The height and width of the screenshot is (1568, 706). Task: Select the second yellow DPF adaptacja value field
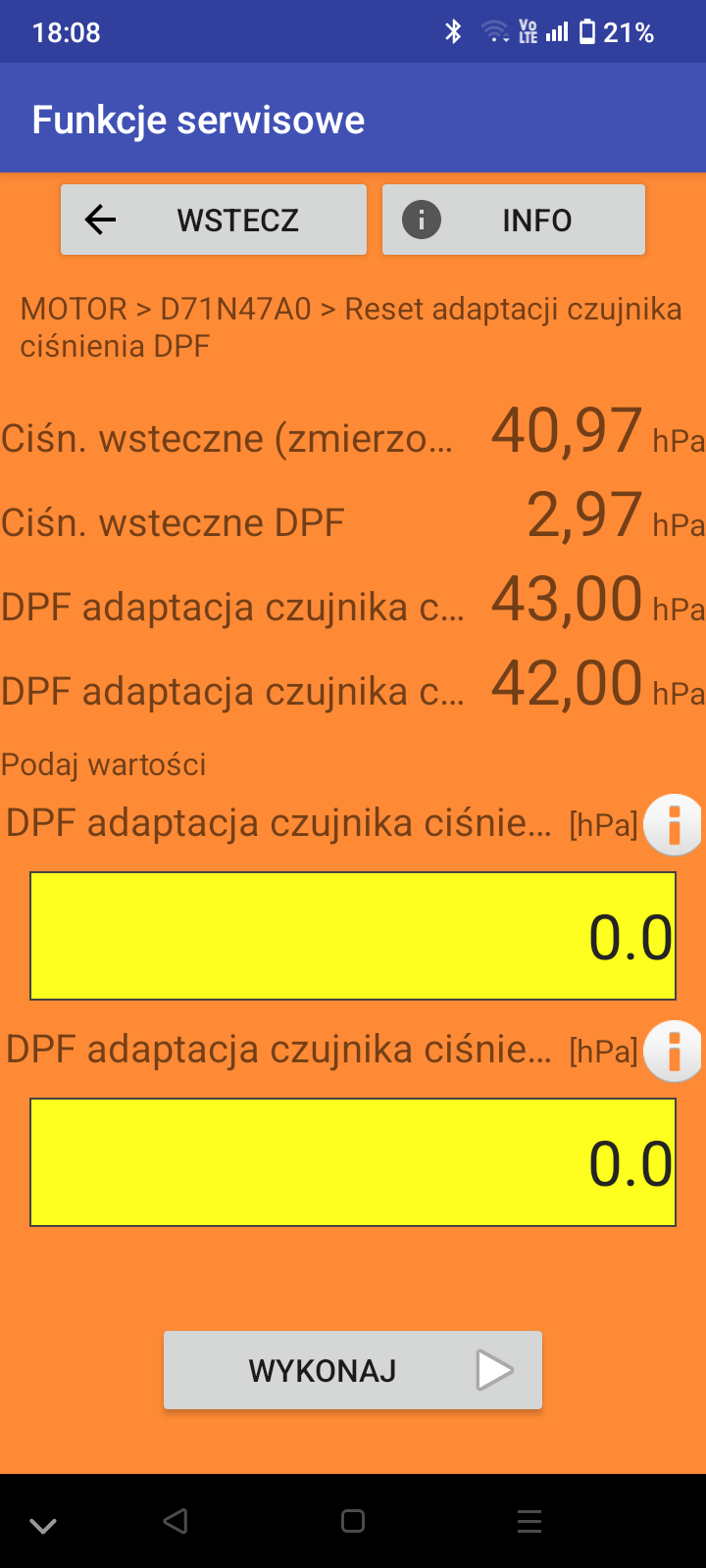point(353,1162)
